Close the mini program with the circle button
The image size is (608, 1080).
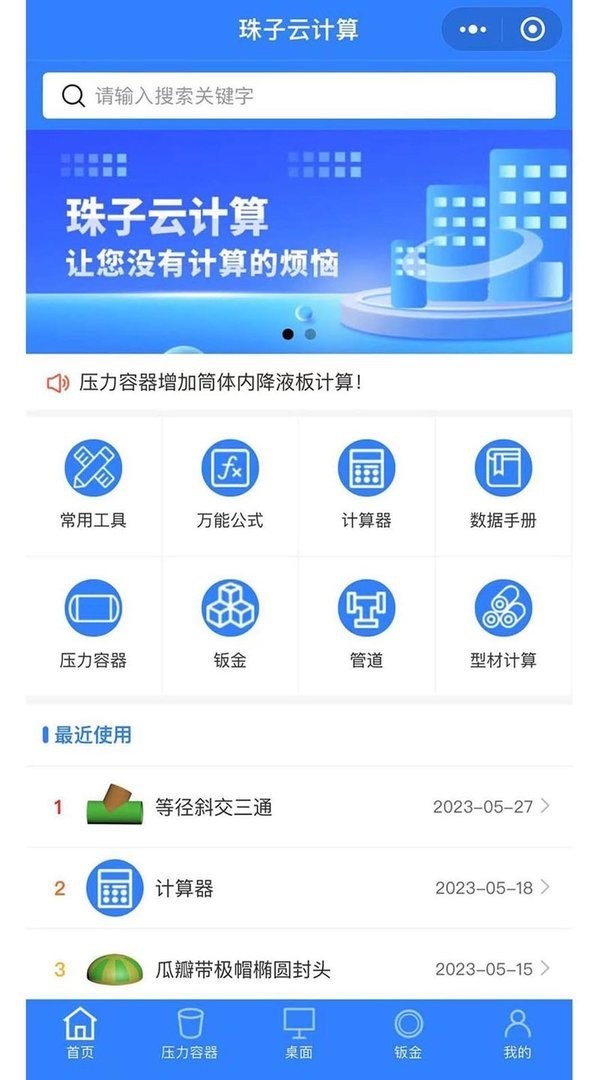click(533, 30)
